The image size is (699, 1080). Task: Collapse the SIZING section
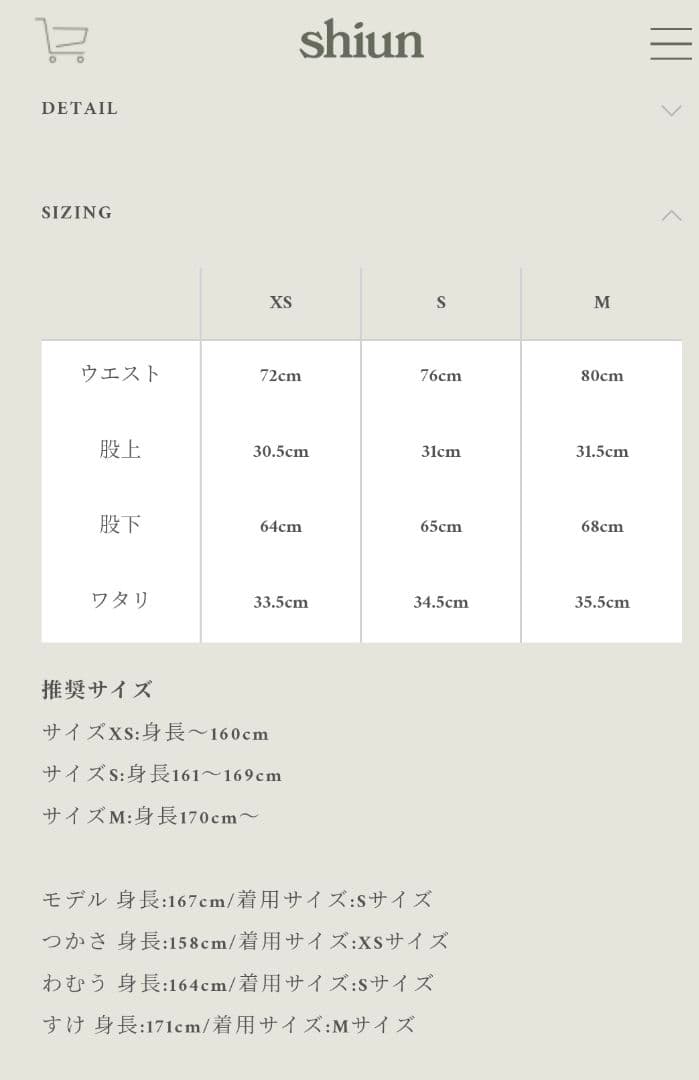[671, 215]
